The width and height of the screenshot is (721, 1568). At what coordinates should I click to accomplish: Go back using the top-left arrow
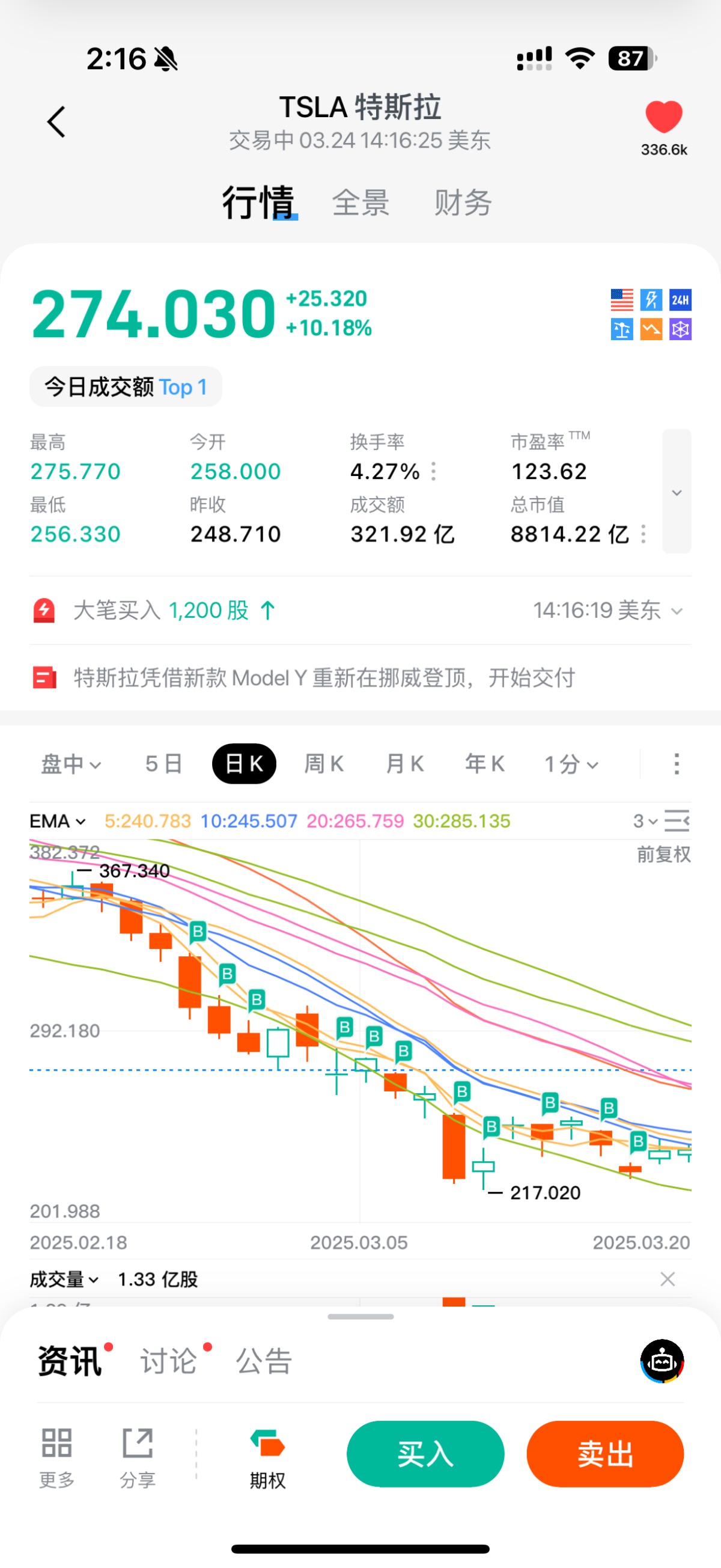click(x=56, y=122)
